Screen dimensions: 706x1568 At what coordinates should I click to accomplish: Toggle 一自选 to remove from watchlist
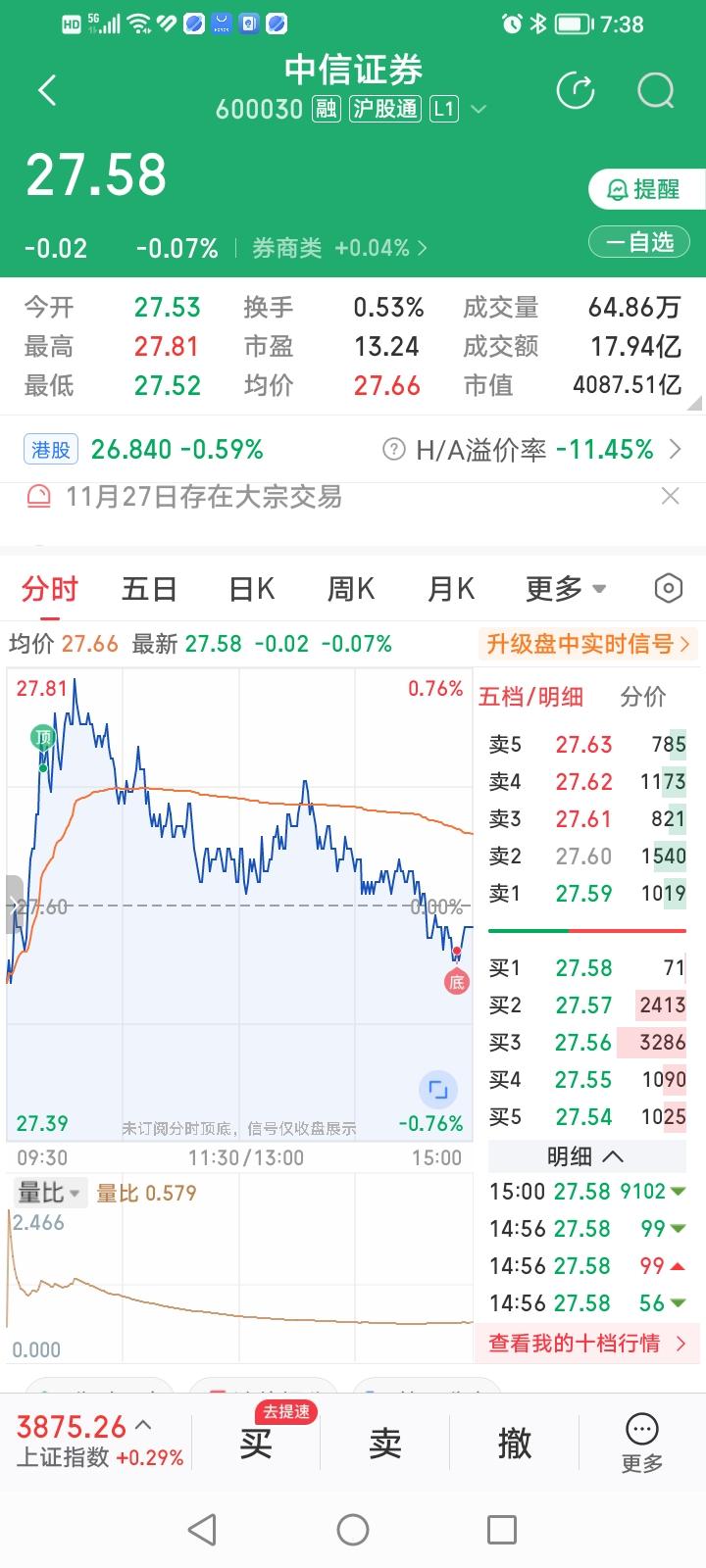coord(638,241)
